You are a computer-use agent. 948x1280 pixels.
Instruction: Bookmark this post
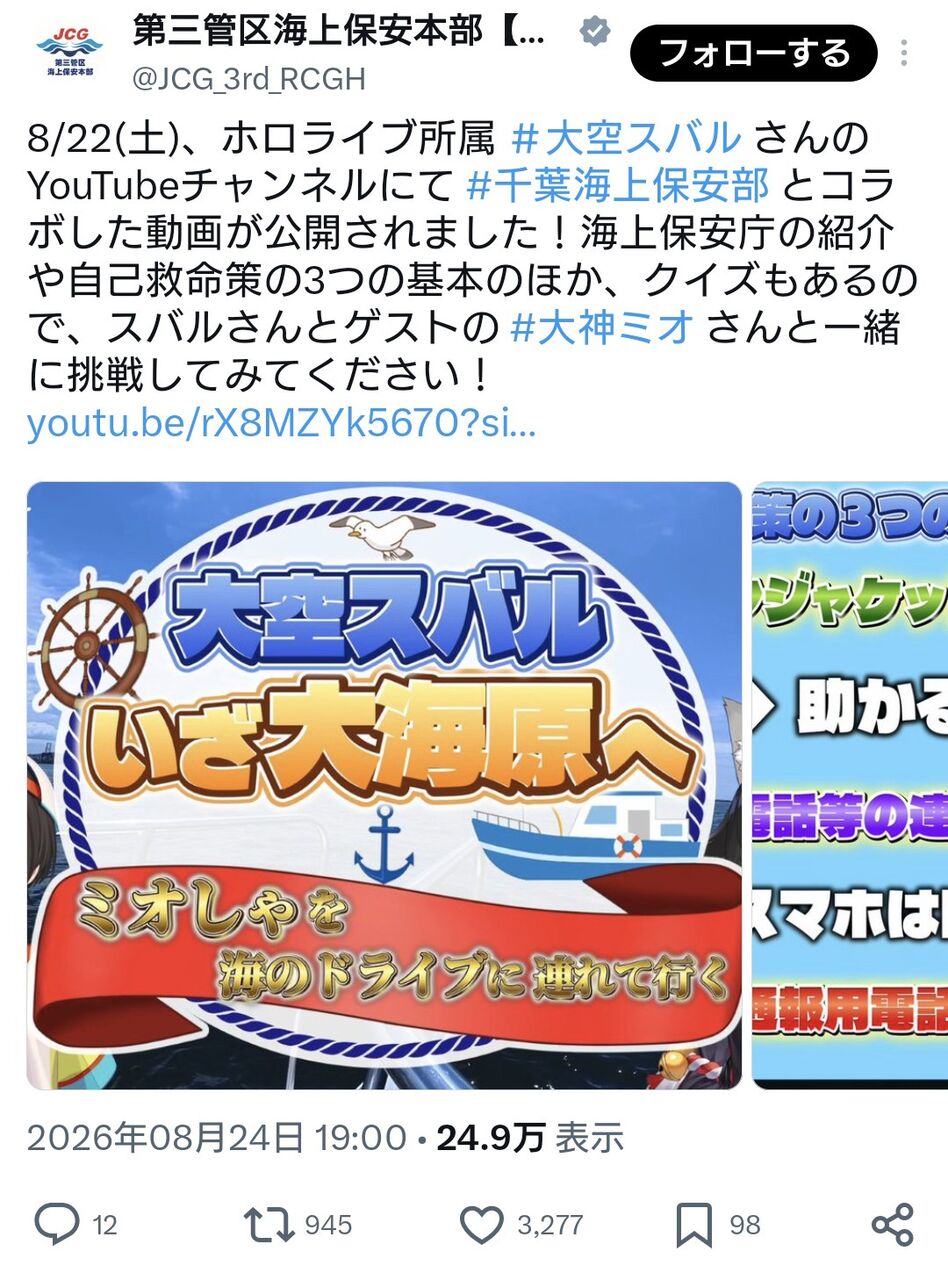(695, 1224)
